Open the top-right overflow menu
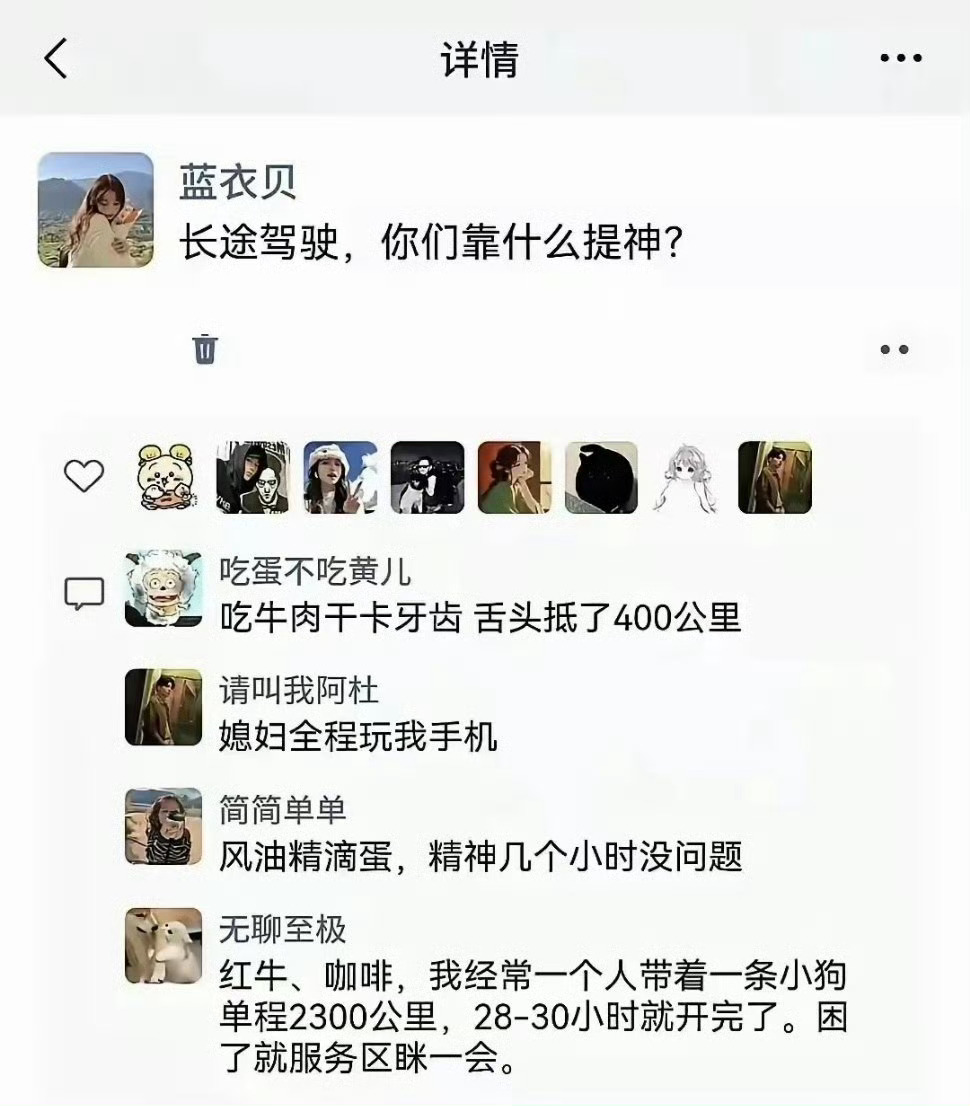This screenshot has width=970, height=1106. point(900,59)
